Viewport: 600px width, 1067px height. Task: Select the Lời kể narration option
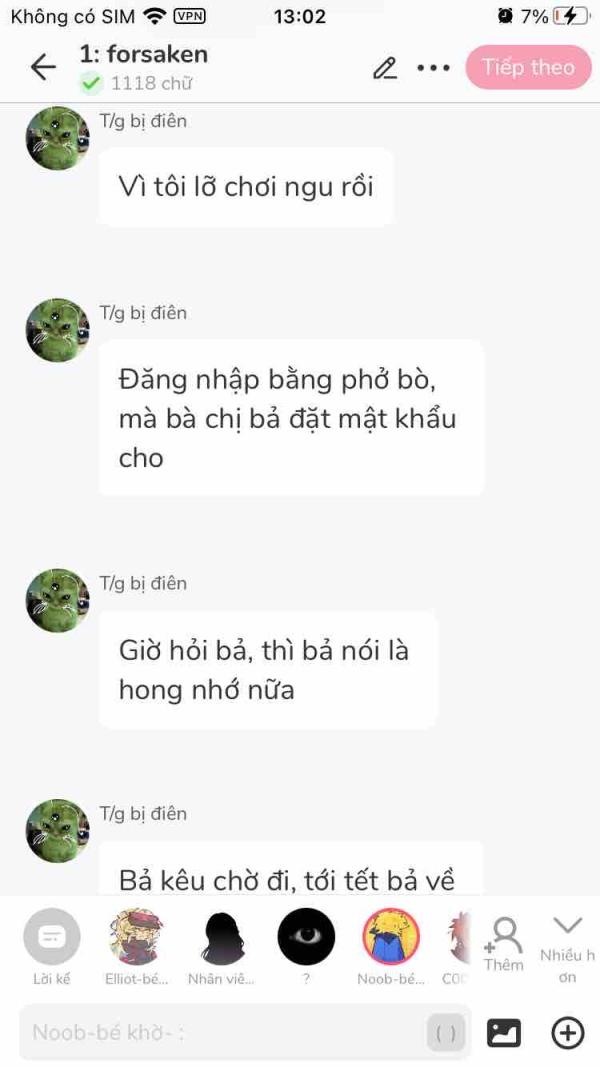(51, 938)
